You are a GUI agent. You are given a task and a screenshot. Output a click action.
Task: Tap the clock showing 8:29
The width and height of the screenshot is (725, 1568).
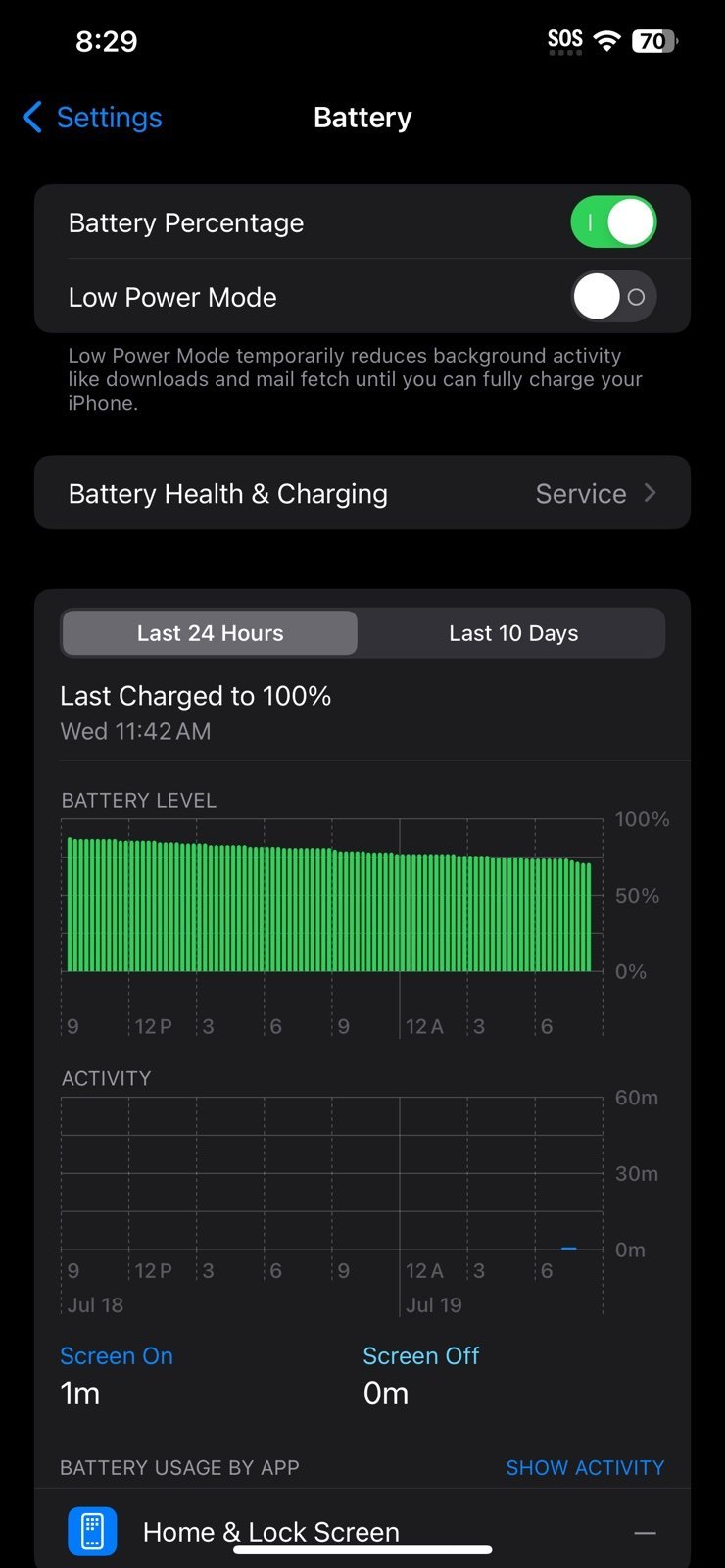[108, 41]
